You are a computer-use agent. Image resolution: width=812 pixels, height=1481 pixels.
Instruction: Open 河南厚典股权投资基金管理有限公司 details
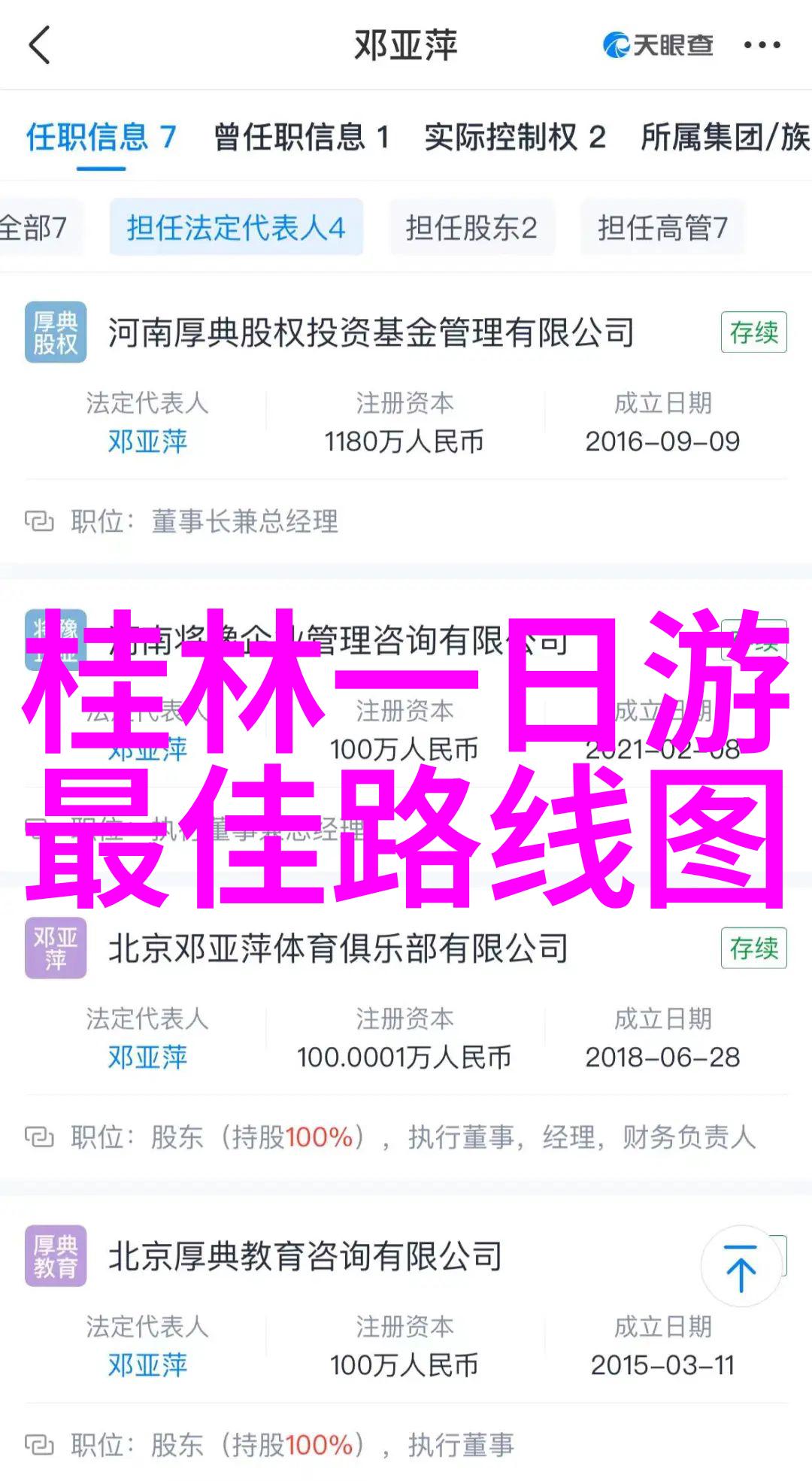click(x=371, y=332)
